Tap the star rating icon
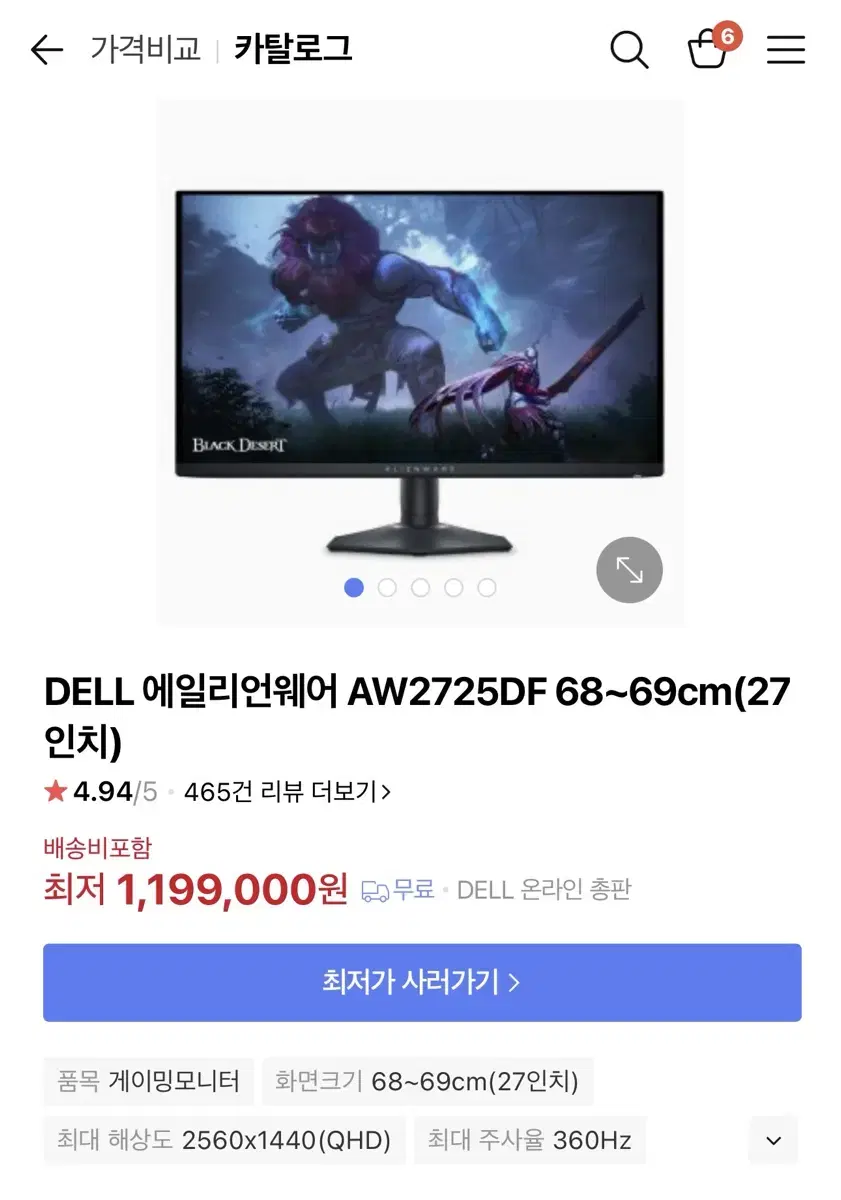Viewport: 841px width, 1200px height. [55, 790]
